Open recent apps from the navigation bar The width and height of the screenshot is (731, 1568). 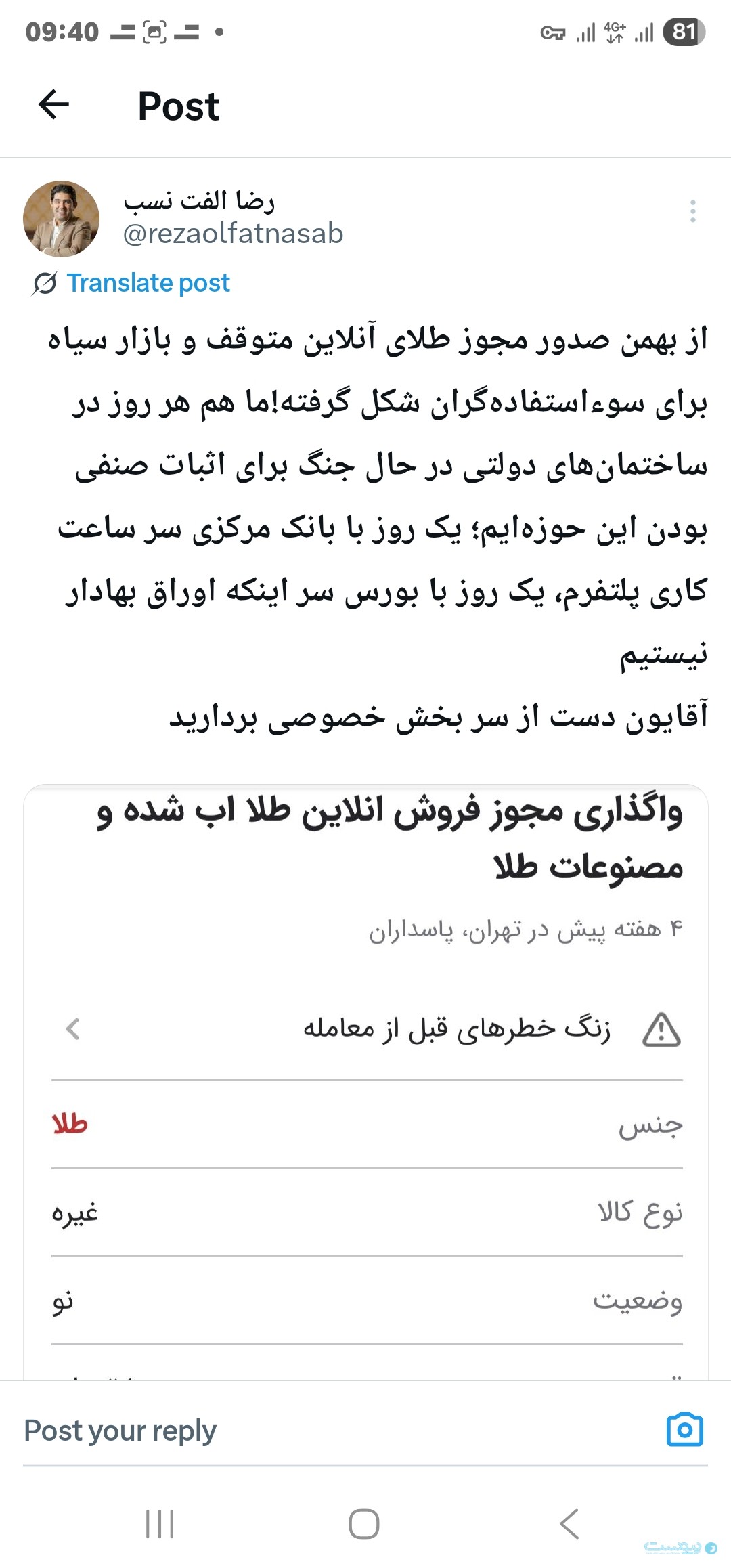coord(160,1524)
